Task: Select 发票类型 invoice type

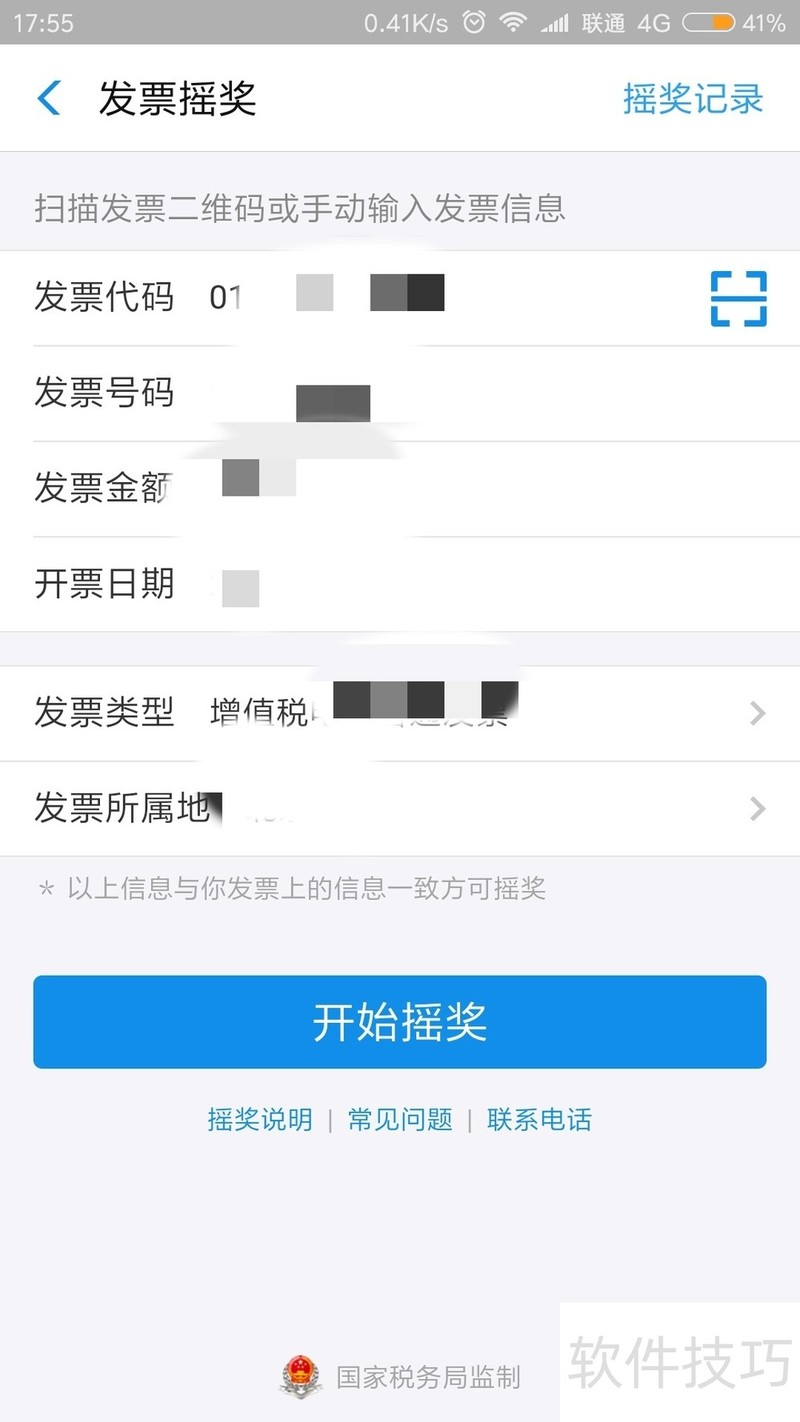Action: 480,713
